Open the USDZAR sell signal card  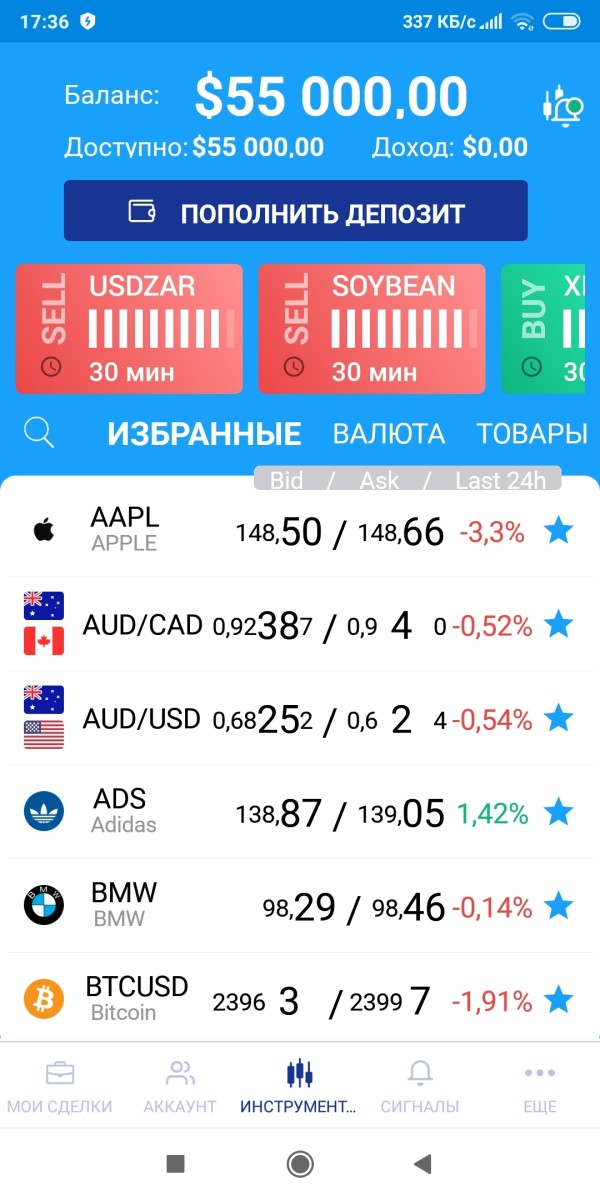coord(129,329)
